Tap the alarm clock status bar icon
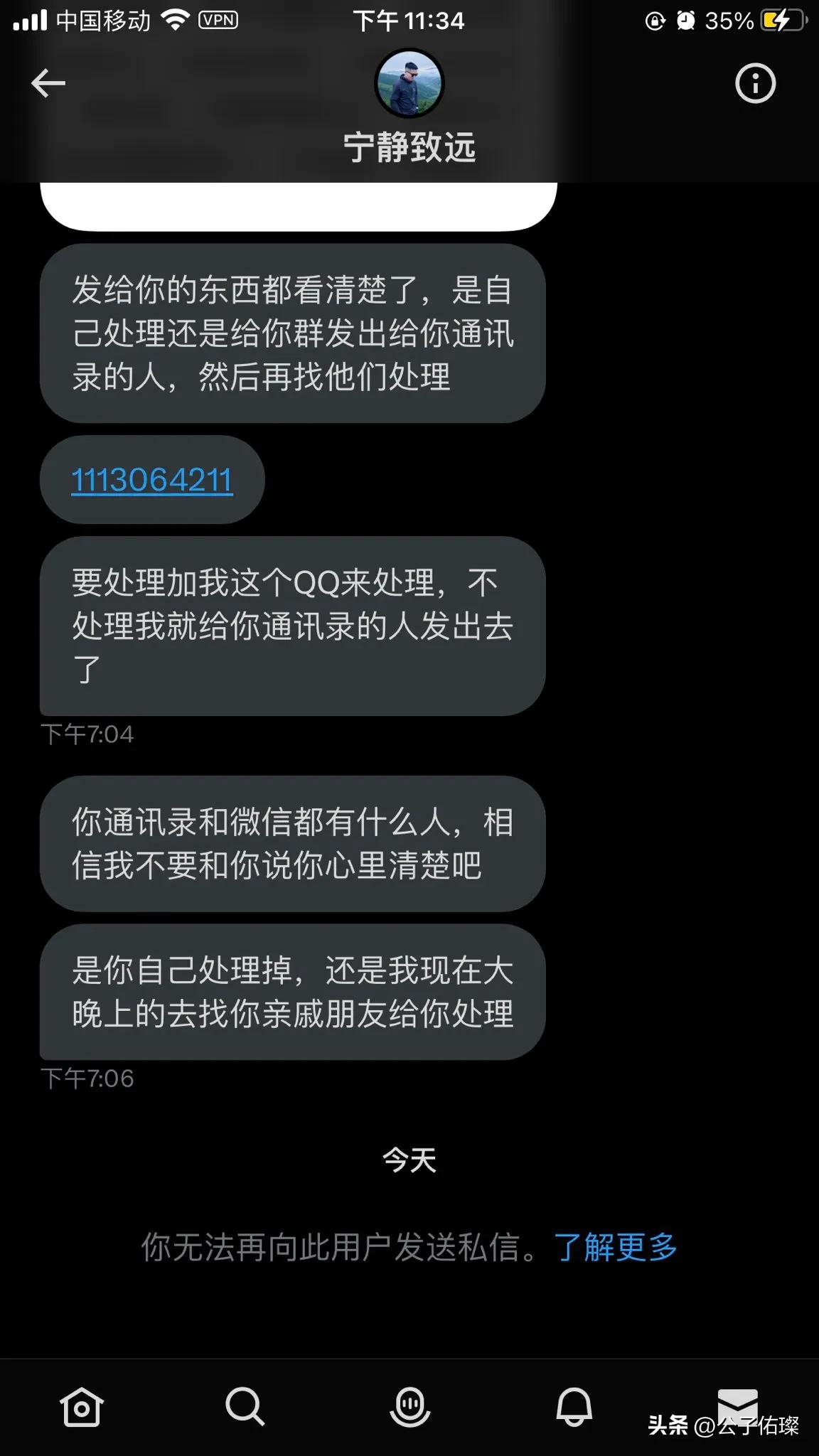Screen dimensions: 819x1456 coord(685,21)
